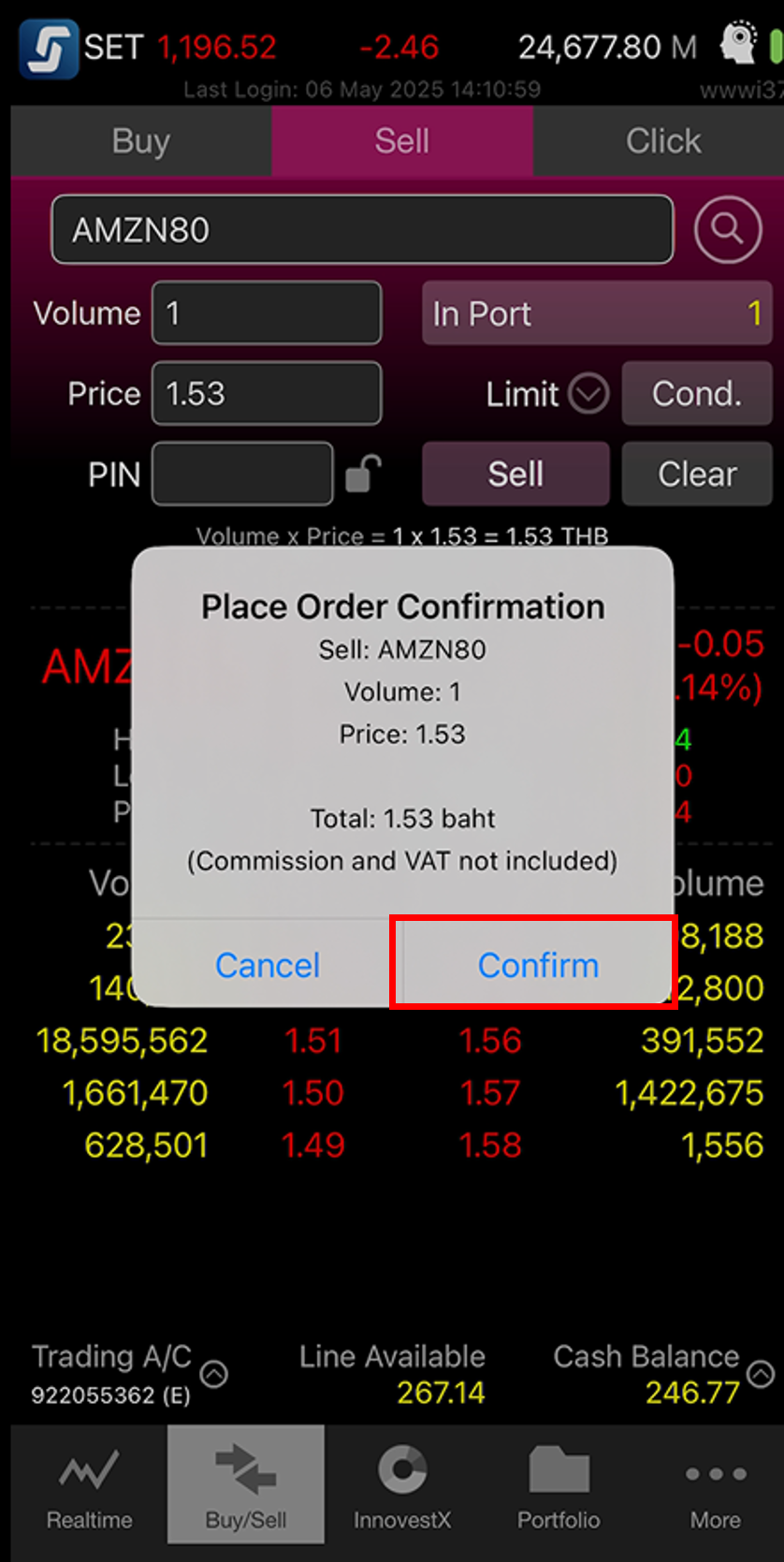Toggle the PIN lock icon
This screenshot has height=1562, width=784.
(363, 474)
